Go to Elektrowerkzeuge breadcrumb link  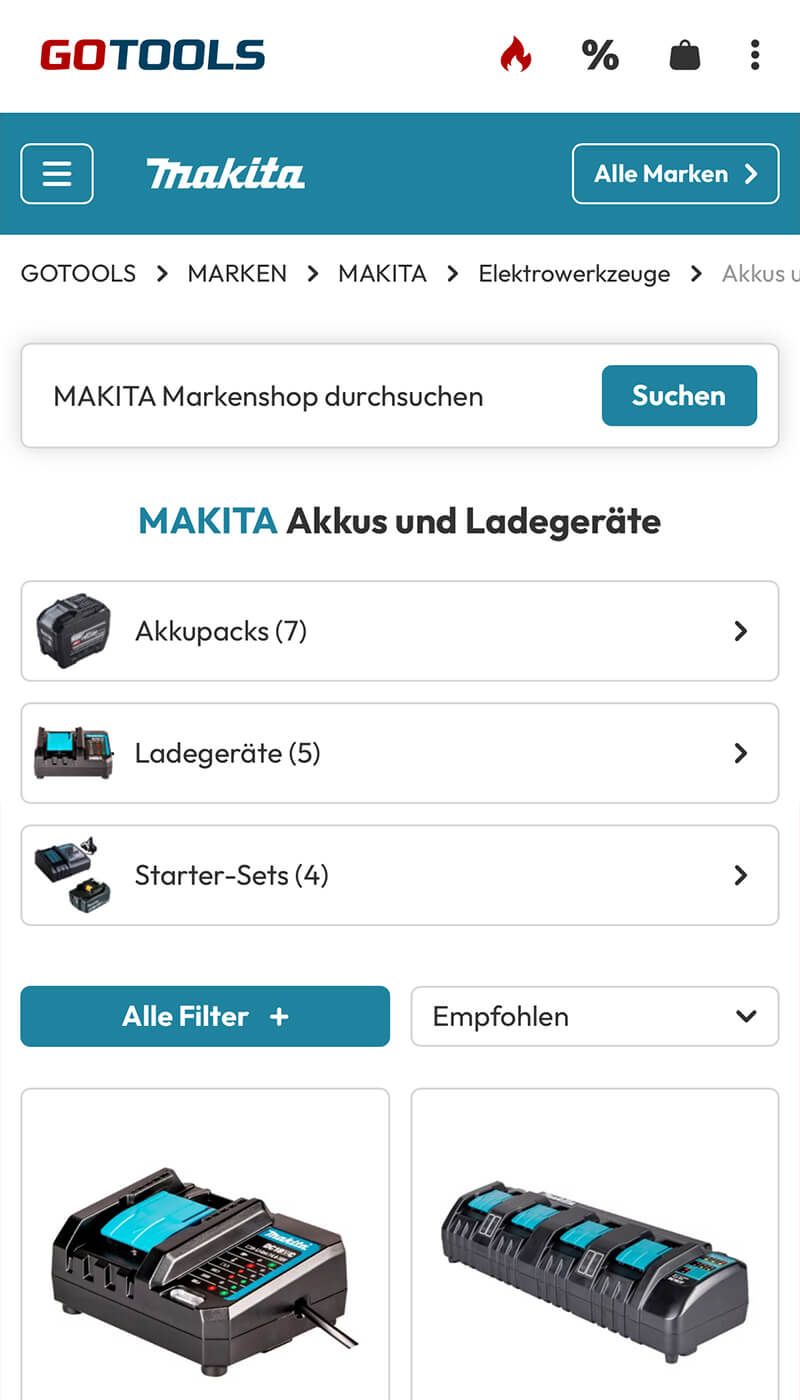pos(574,274)
